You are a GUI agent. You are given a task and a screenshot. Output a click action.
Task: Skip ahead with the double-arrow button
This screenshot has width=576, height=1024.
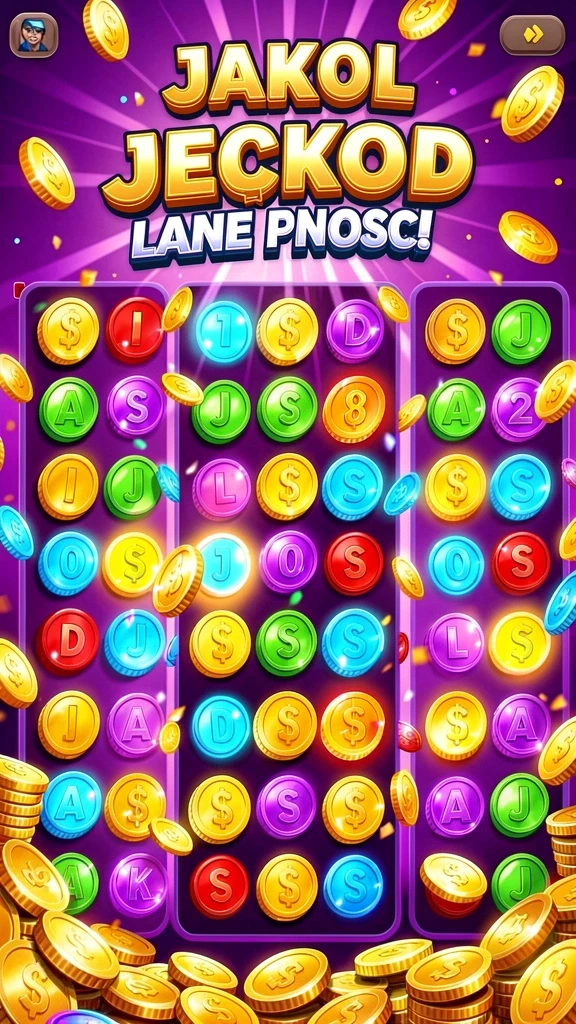[532, 35]
